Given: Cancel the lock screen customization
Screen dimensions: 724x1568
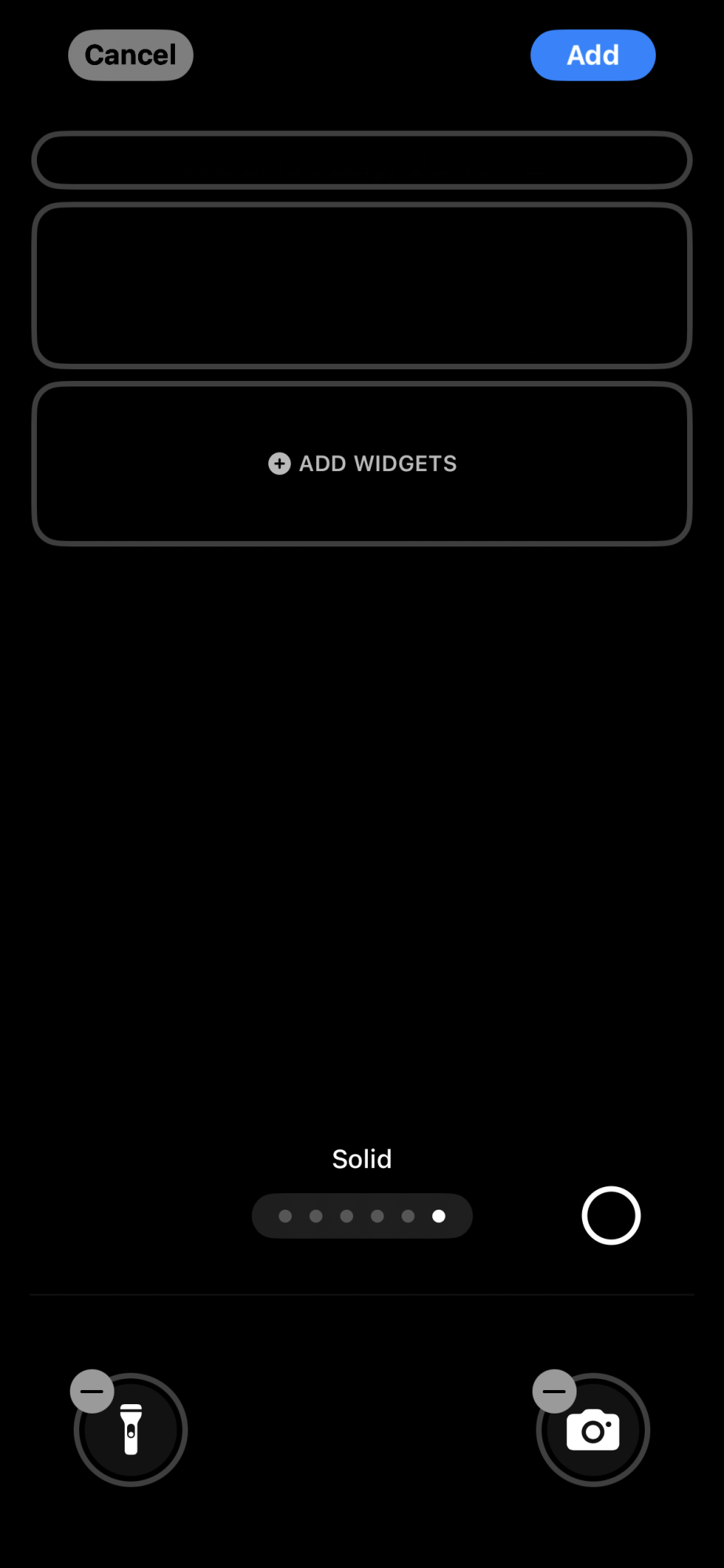Looking at the screenshot, I should 130,56.
